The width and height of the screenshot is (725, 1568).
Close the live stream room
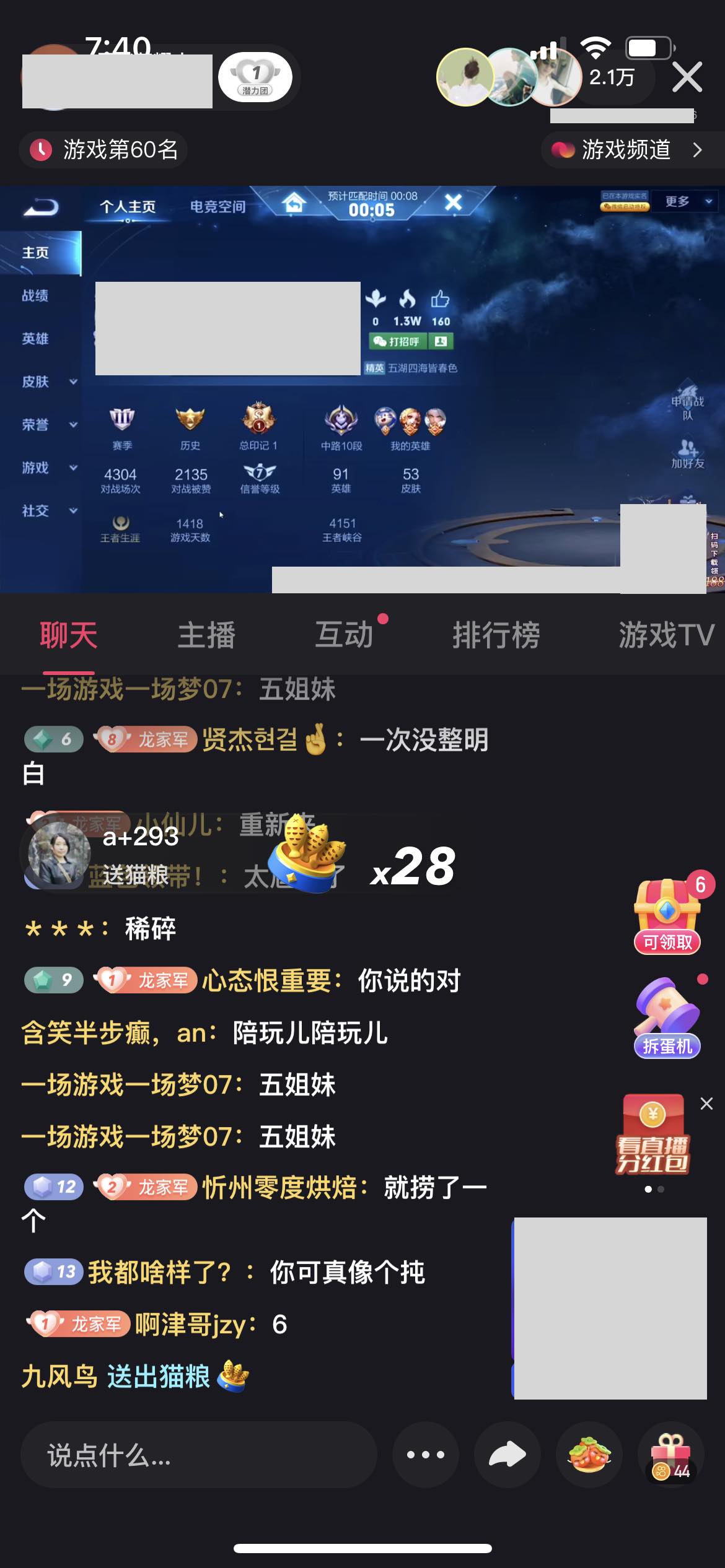point(687,77)
